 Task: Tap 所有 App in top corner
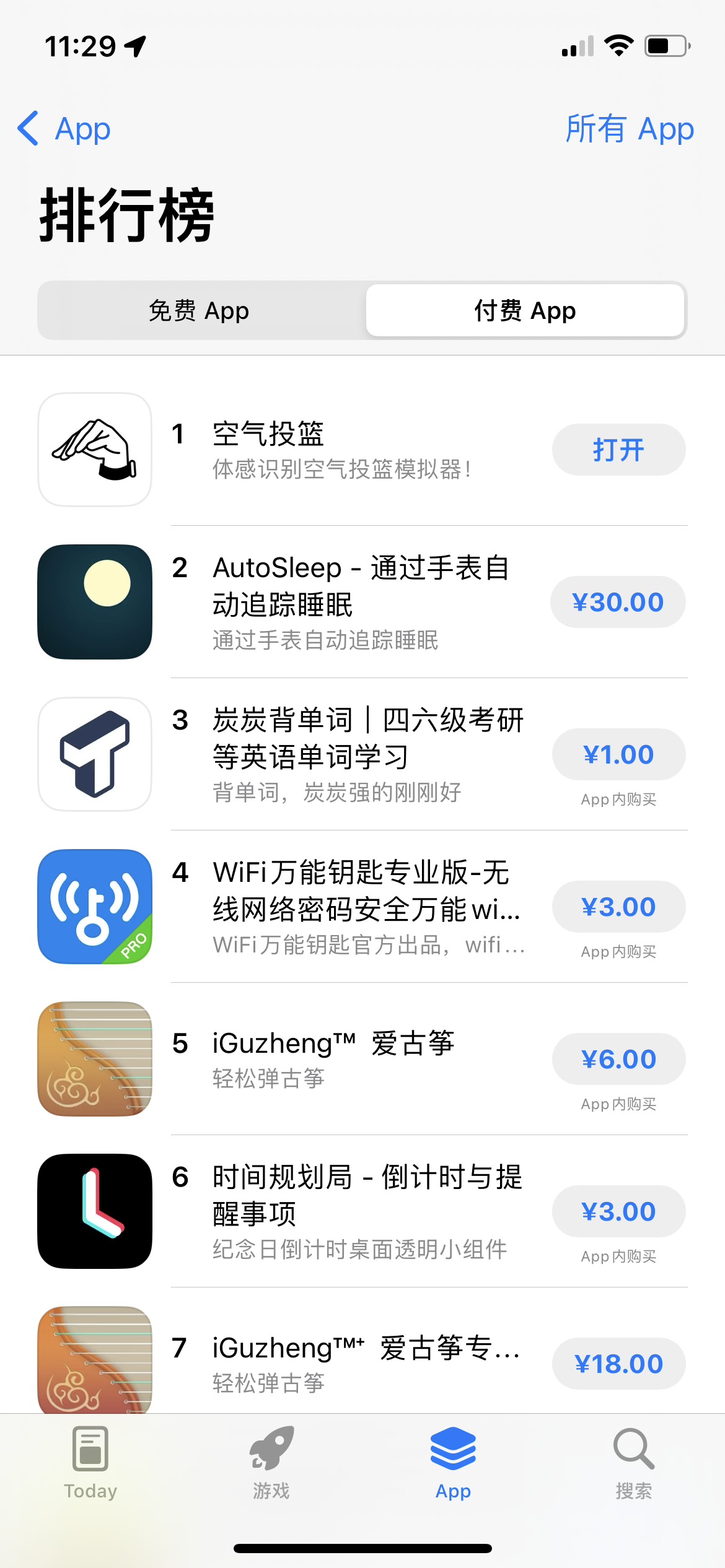630,128
